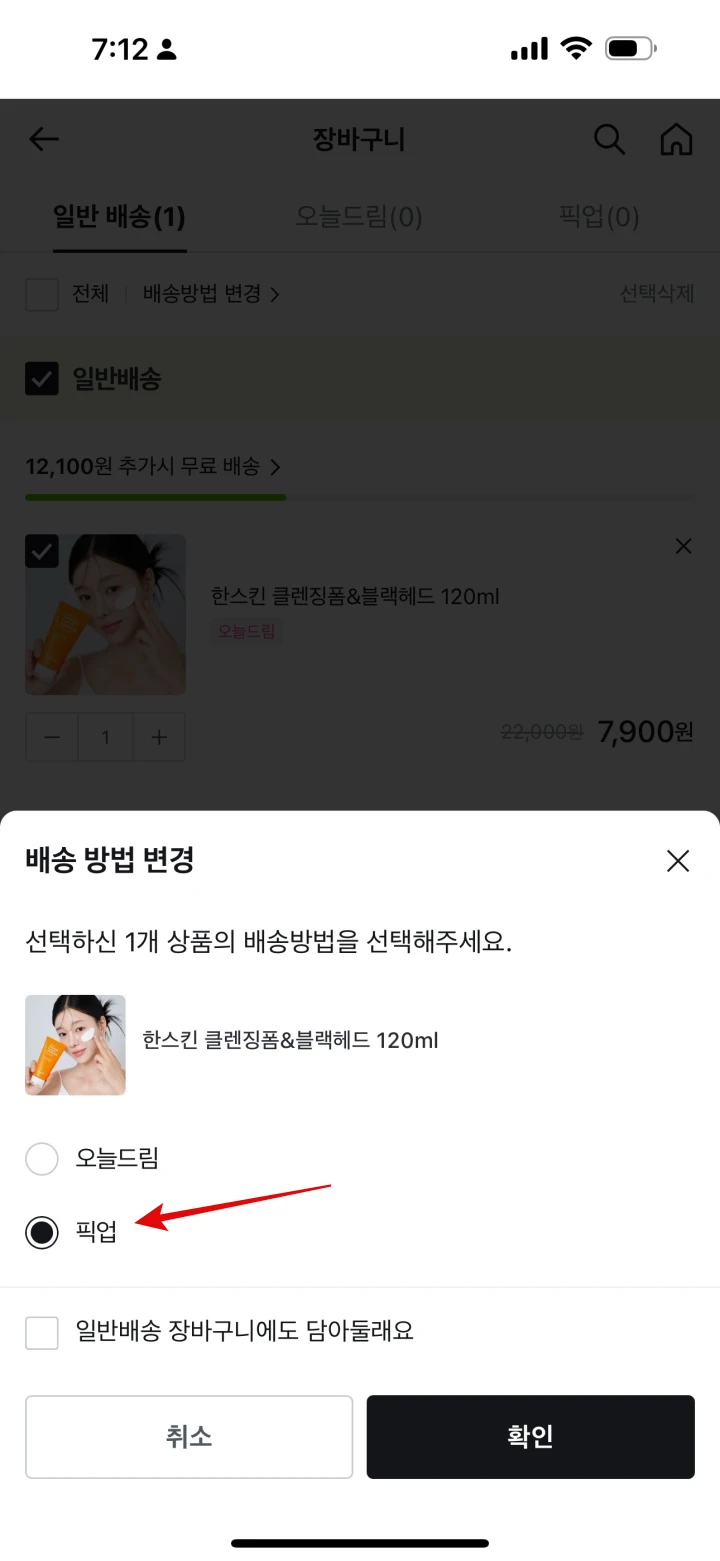The image size is (720, 1561).
Task: Toggle the 전체 select-all checkbox
Action: click(x=41, y=294)
